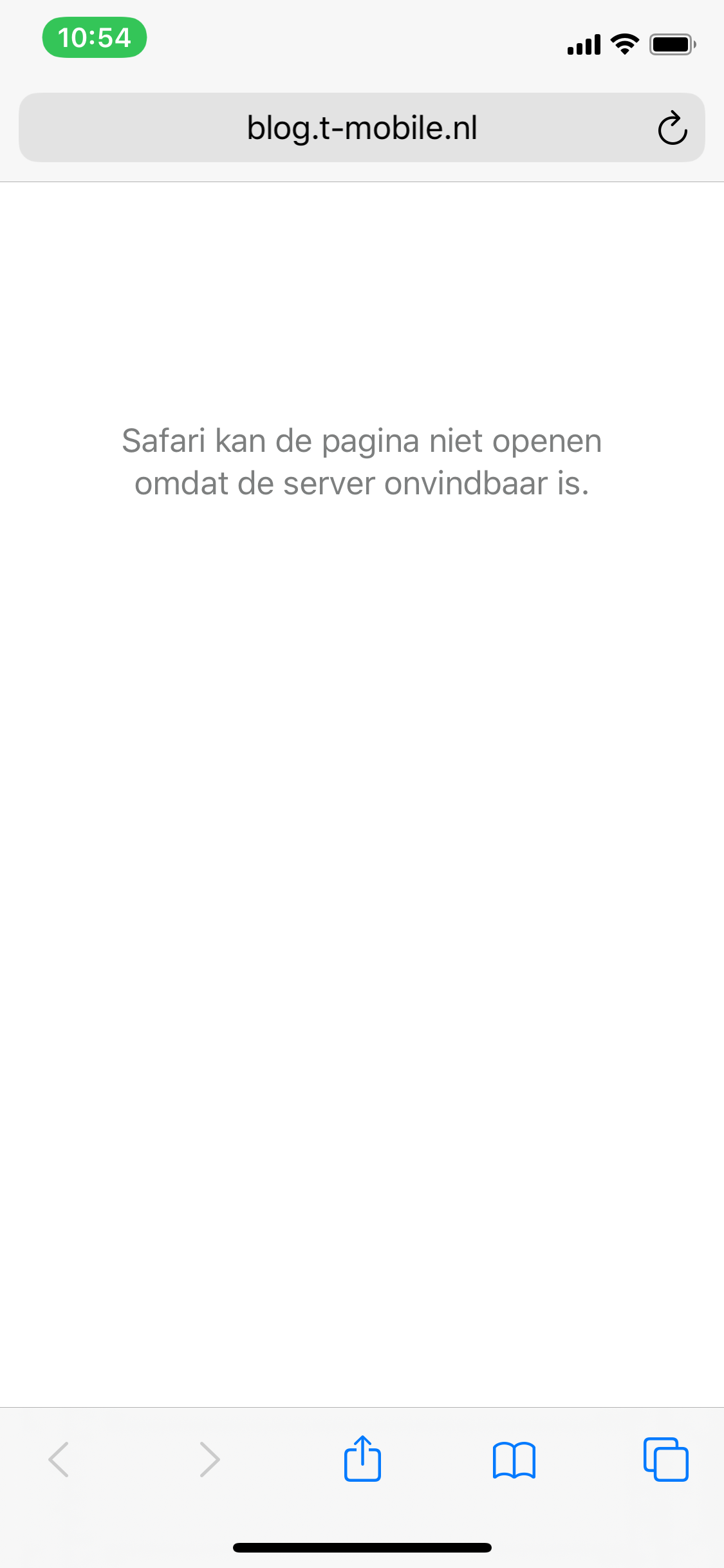This screenshot has width=724, height=1568.
Task: Tap the blog.t-mobile.nl address bar
Action: pyautogui.click(x=362, y=127)
